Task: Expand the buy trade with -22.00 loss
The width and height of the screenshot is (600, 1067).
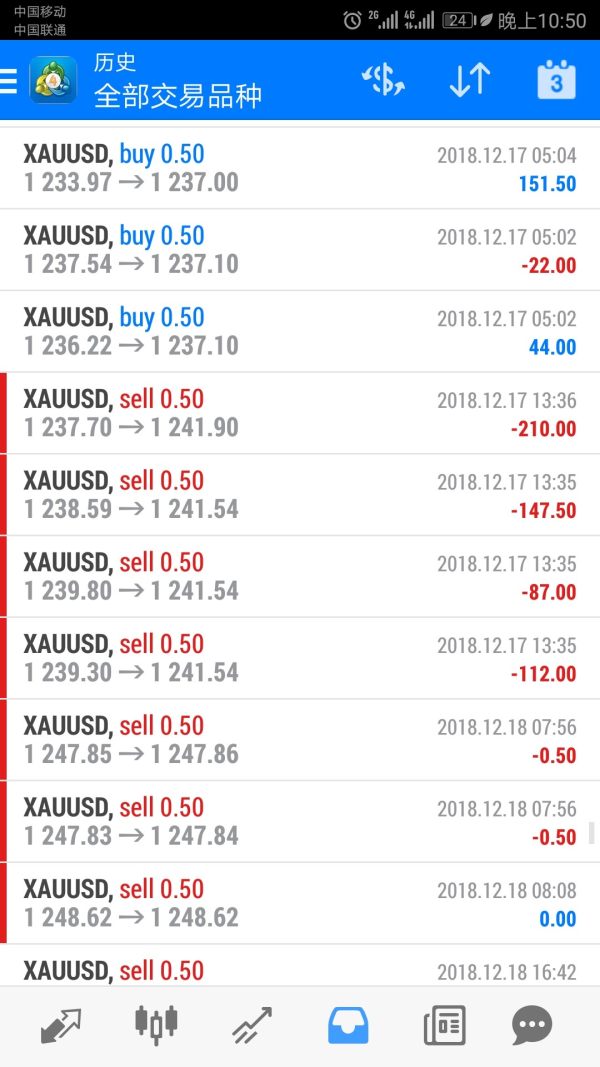Action: point(300,250)
